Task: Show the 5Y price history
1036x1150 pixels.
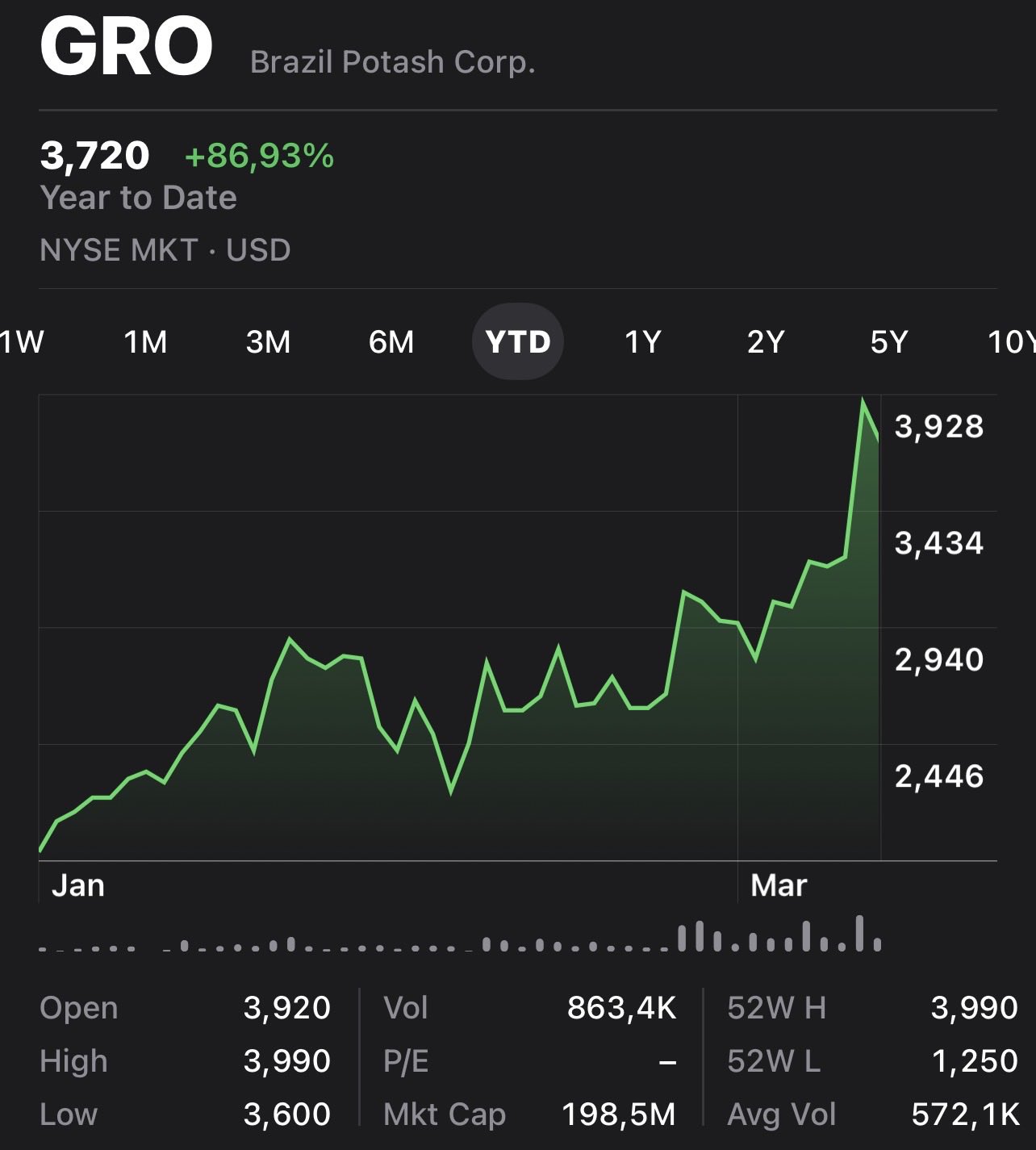Action: [x=889, y=342]
